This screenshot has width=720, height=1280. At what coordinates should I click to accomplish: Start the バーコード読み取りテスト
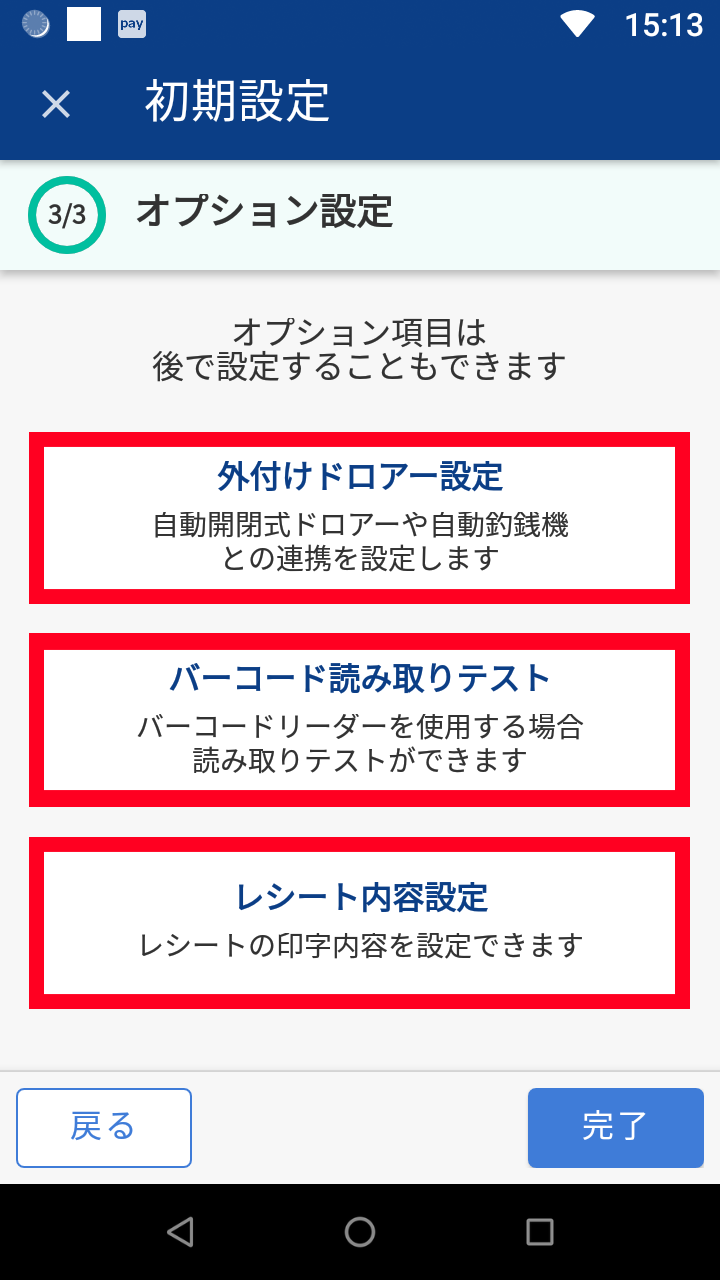pos(359,719)
